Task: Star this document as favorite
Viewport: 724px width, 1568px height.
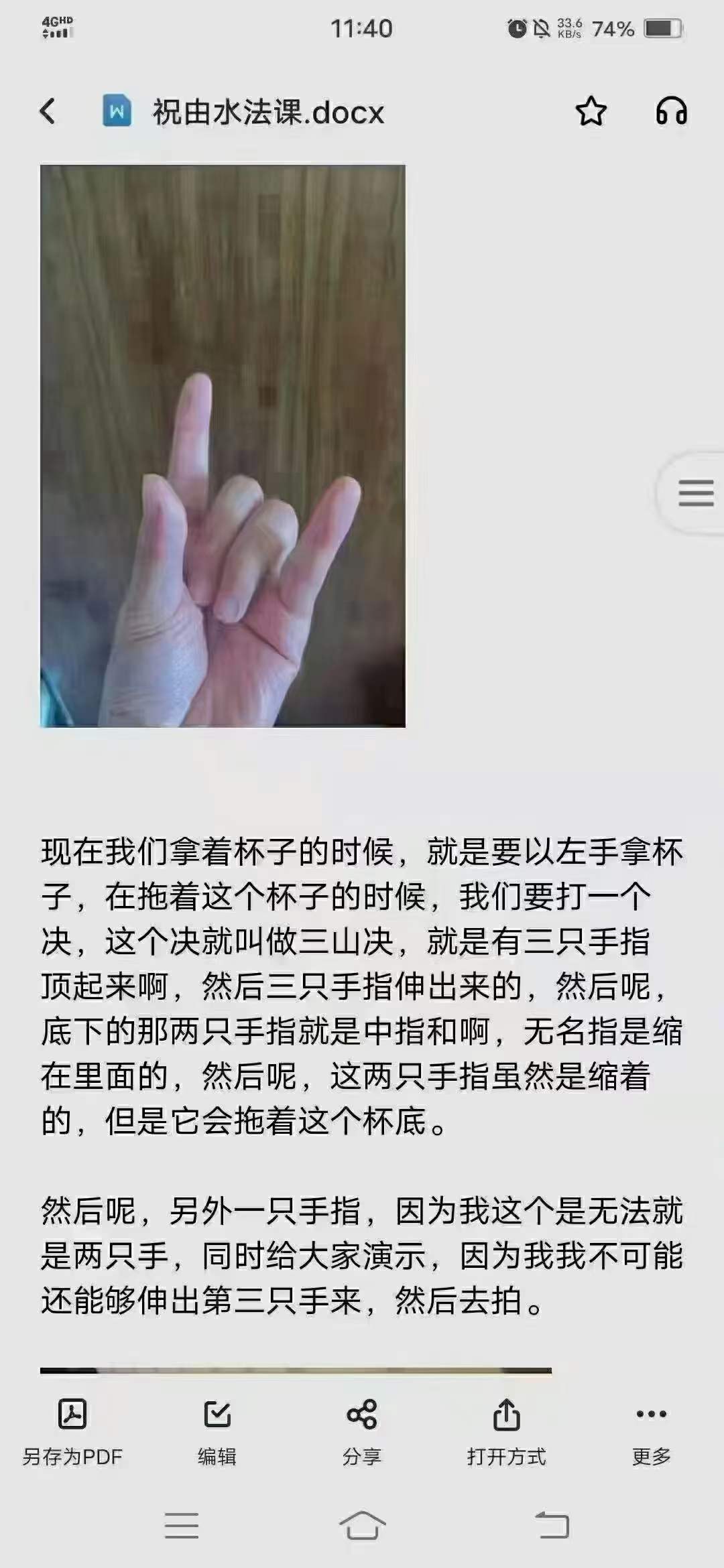Action: [591, 111]
